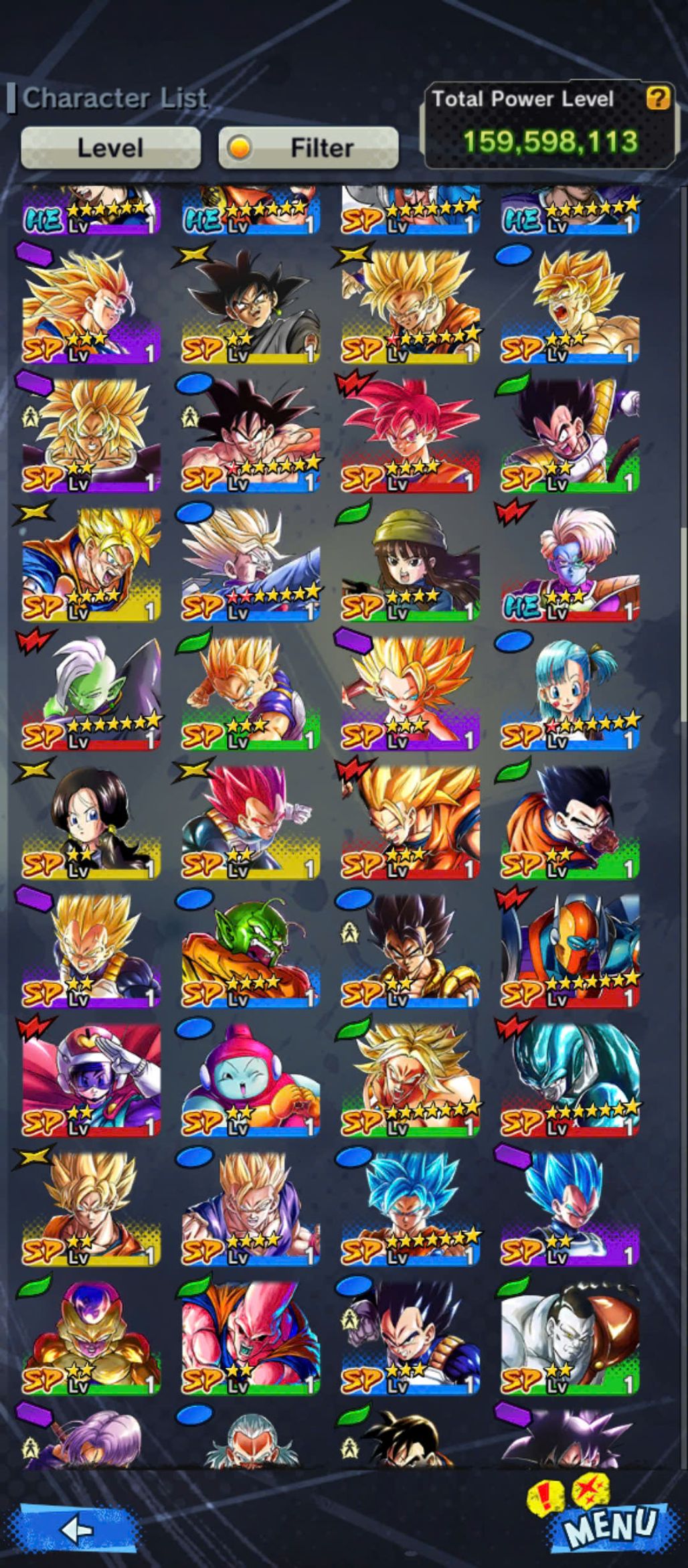688x1568 pixels.
Task: Select the pink Kid Buu character card
Action: (250, 1336)
